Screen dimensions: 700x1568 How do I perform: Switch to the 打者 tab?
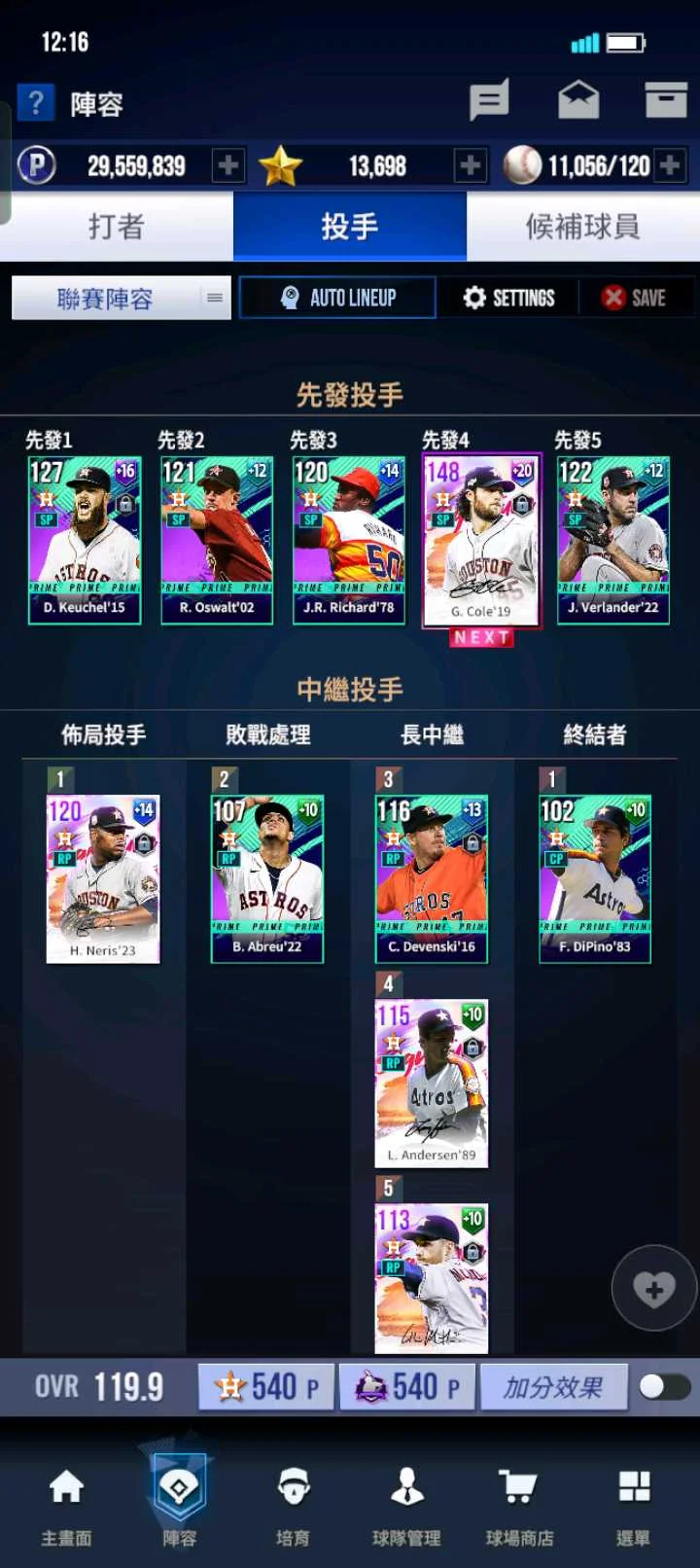coord(117,227)
